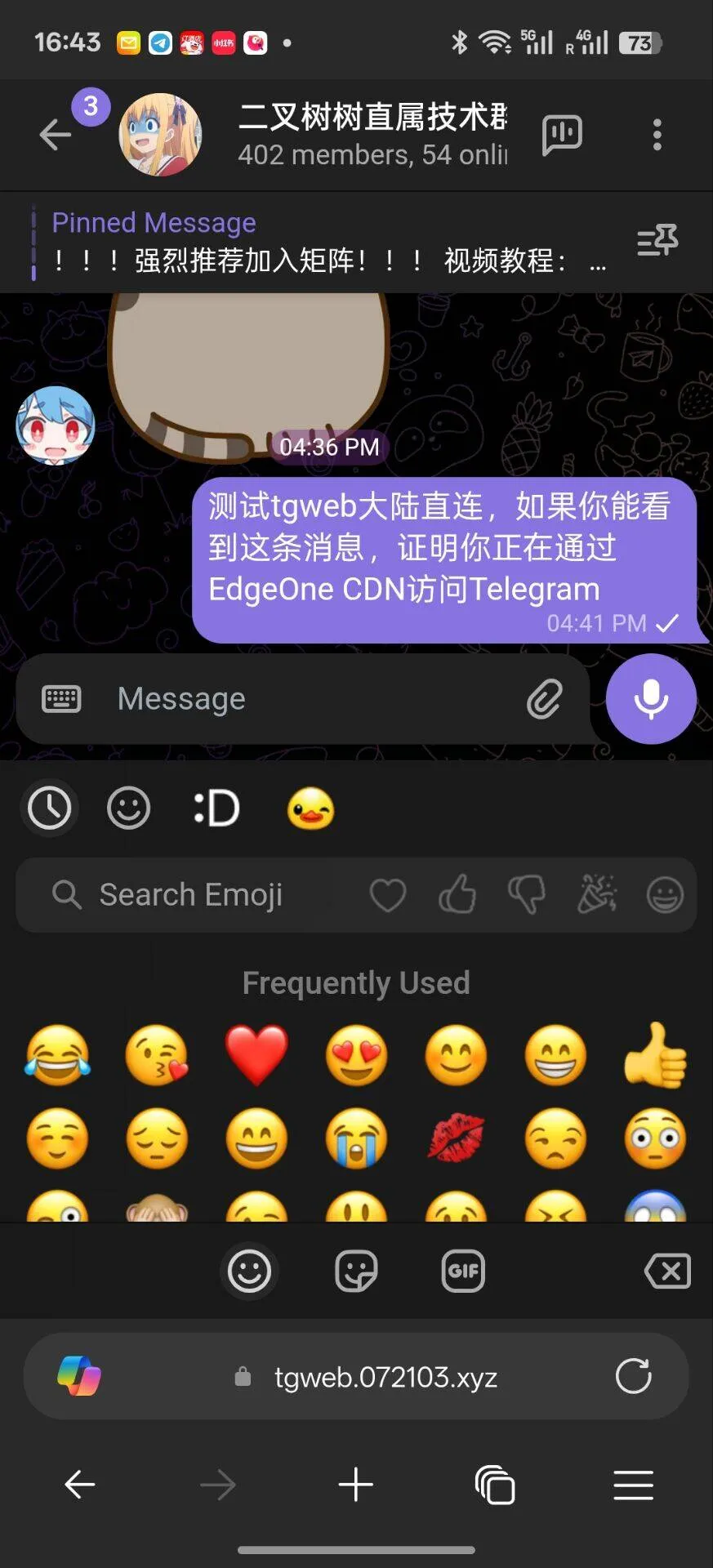
Task: Go back to the chat list
Action: pyautogui.click(x=56, y=134)
